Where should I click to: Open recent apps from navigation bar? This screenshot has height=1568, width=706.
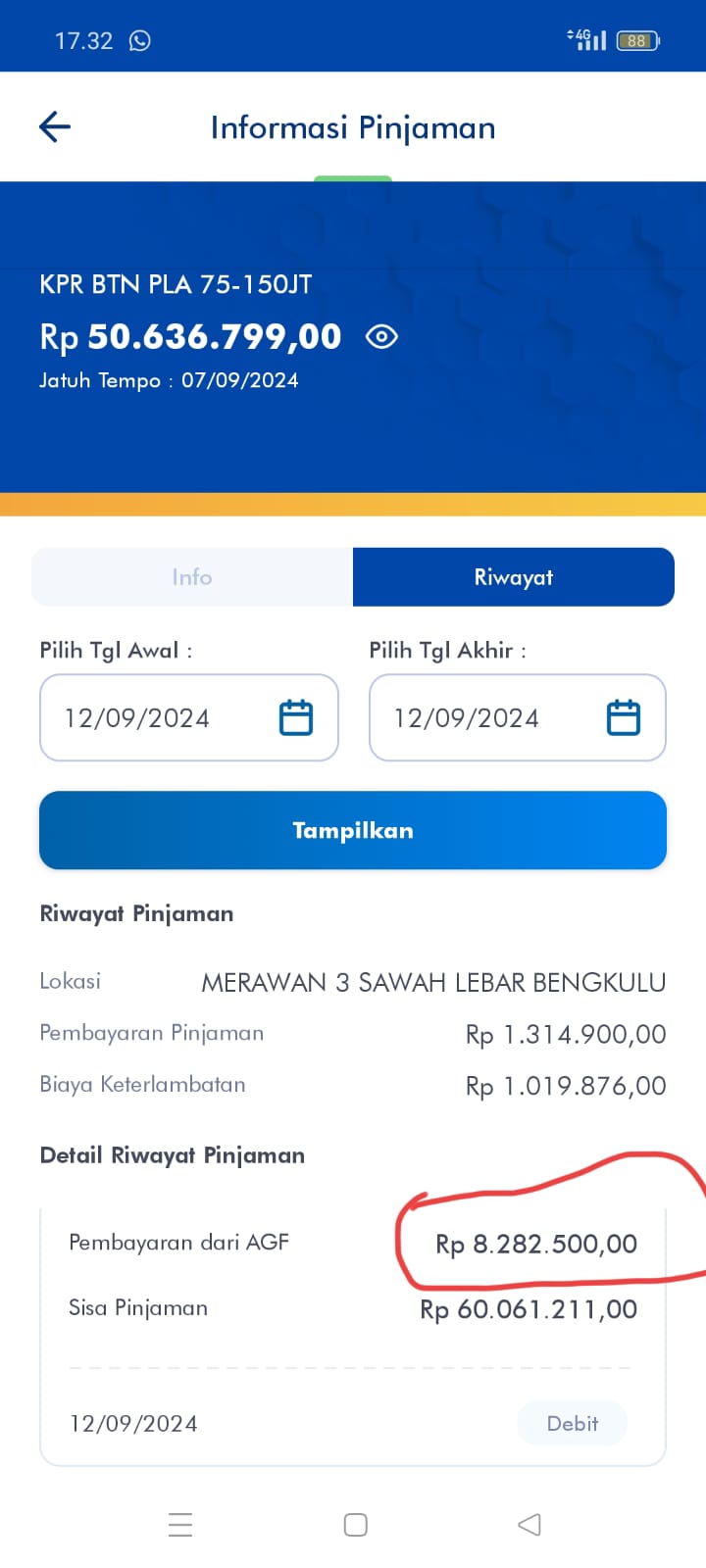(180, 1525)
